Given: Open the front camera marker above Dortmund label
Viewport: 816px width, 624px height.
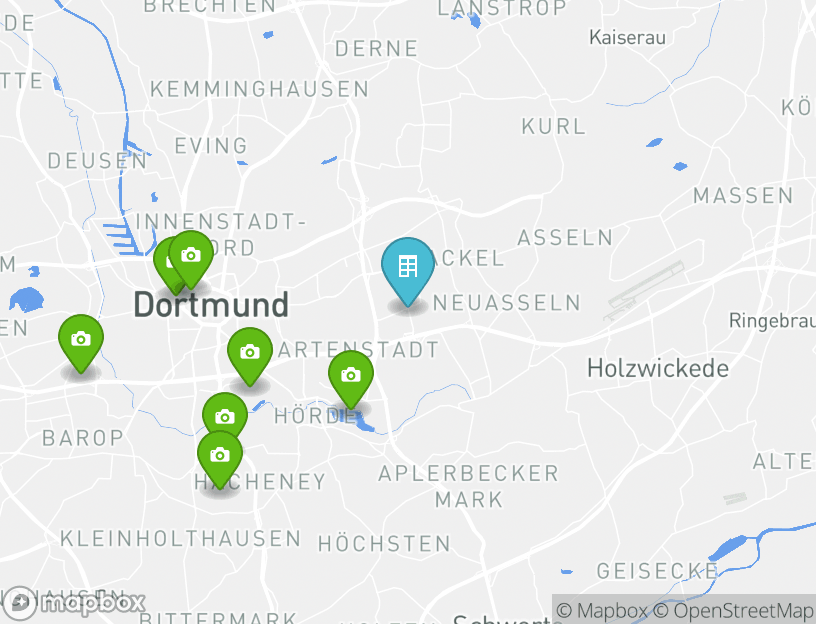Looking at the screenshot, I should point(191,257).
